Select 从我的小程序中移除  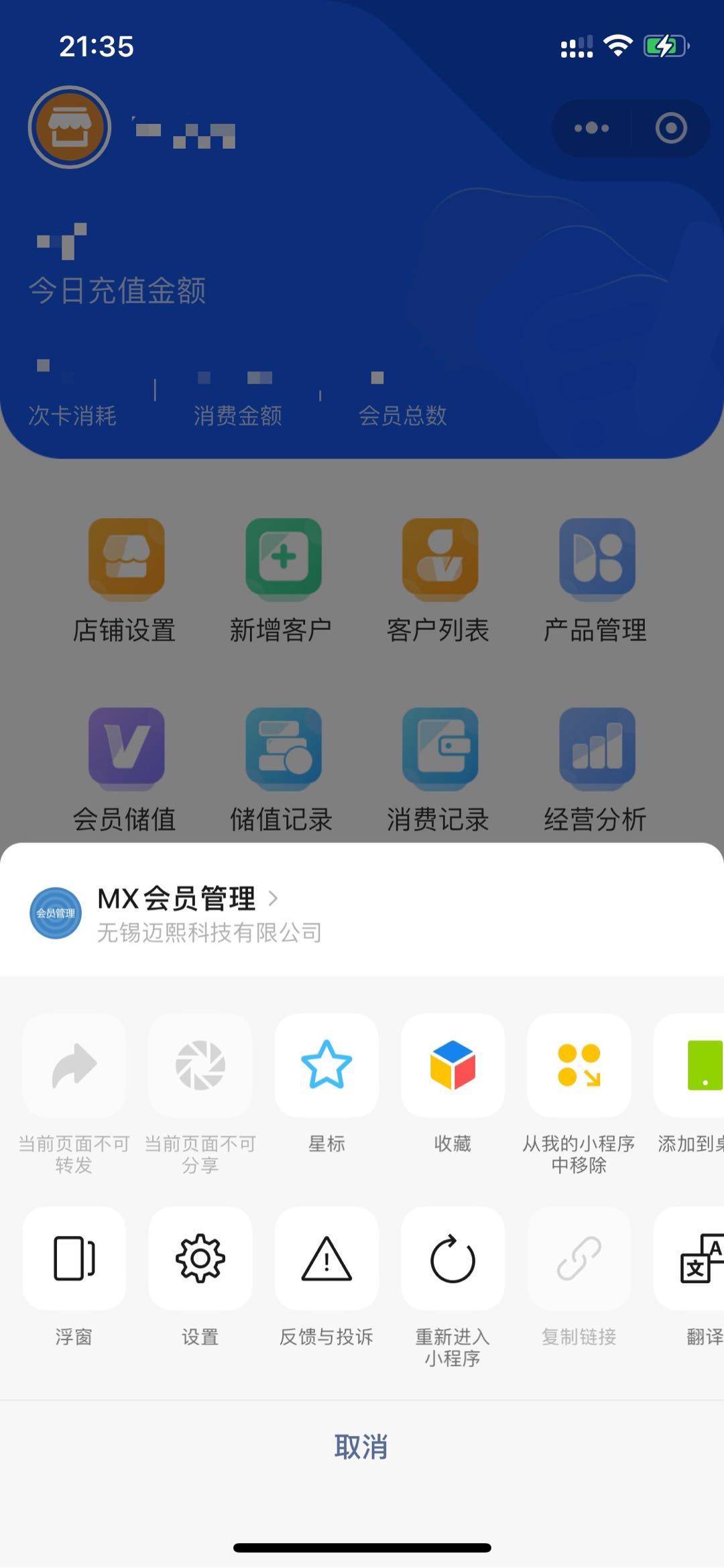click(579, 1065)
